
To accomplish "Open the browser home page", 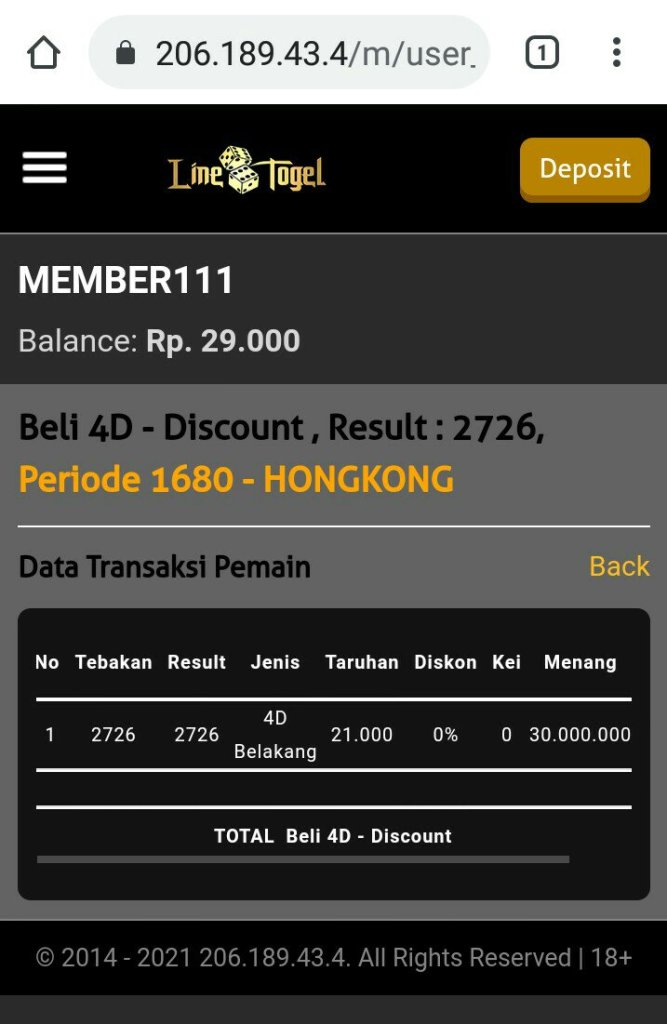I will [44, 53].
